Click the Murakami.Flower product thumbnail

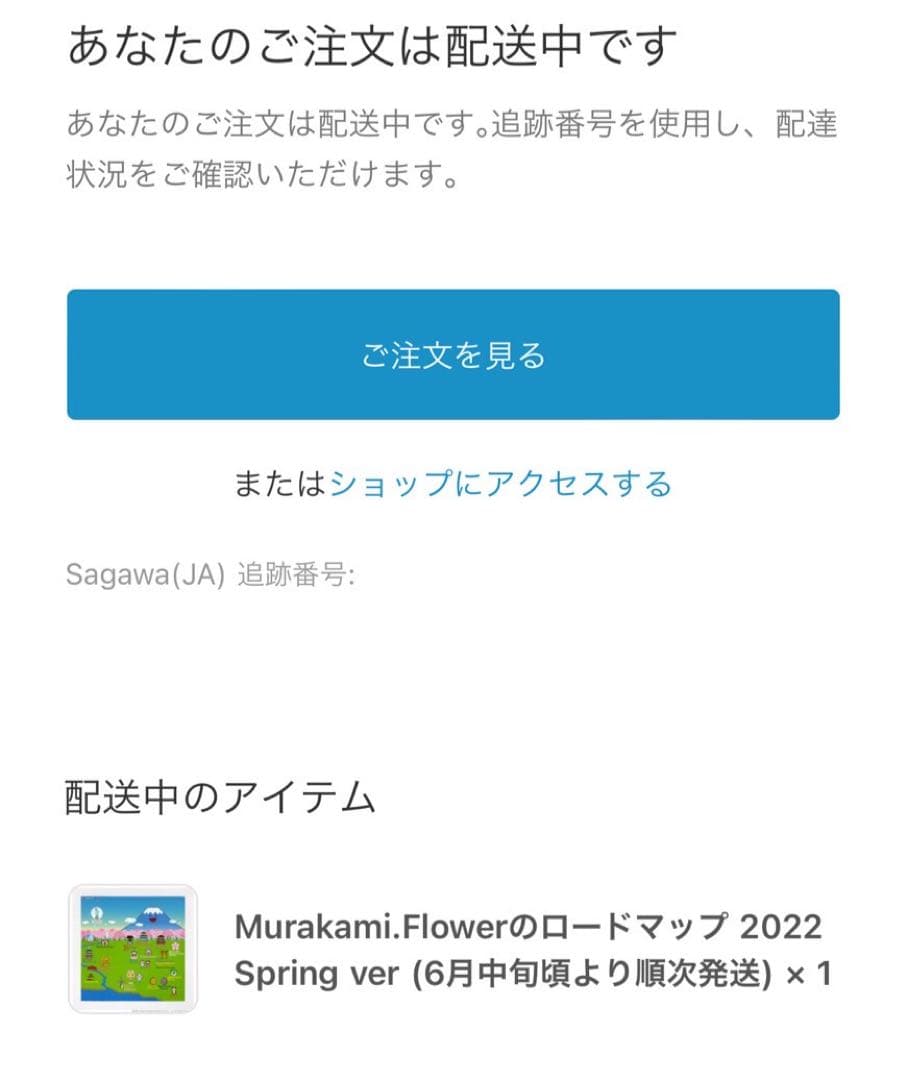(132, 948)
